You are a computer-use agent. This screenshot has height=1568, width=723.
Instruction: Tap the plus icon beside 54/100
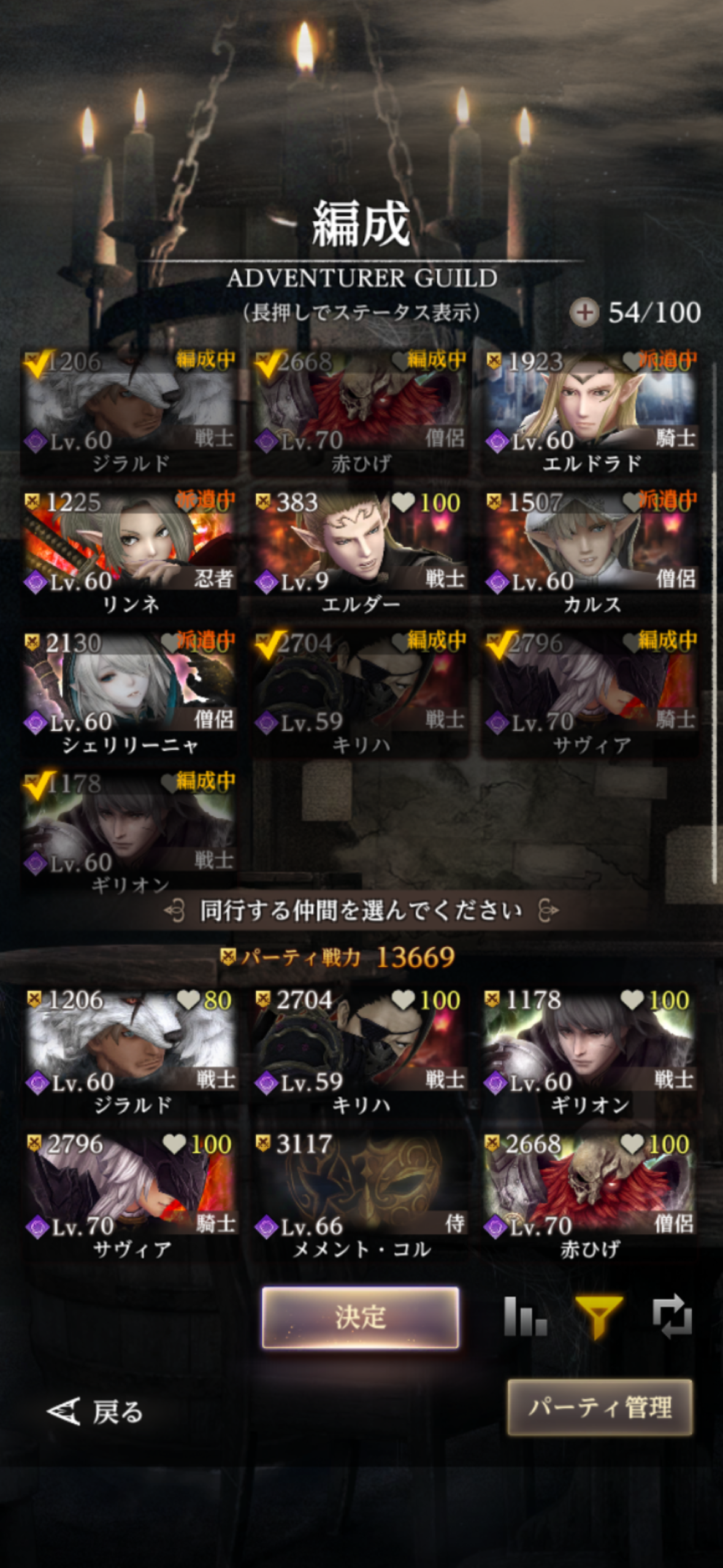tap(584, 312)
